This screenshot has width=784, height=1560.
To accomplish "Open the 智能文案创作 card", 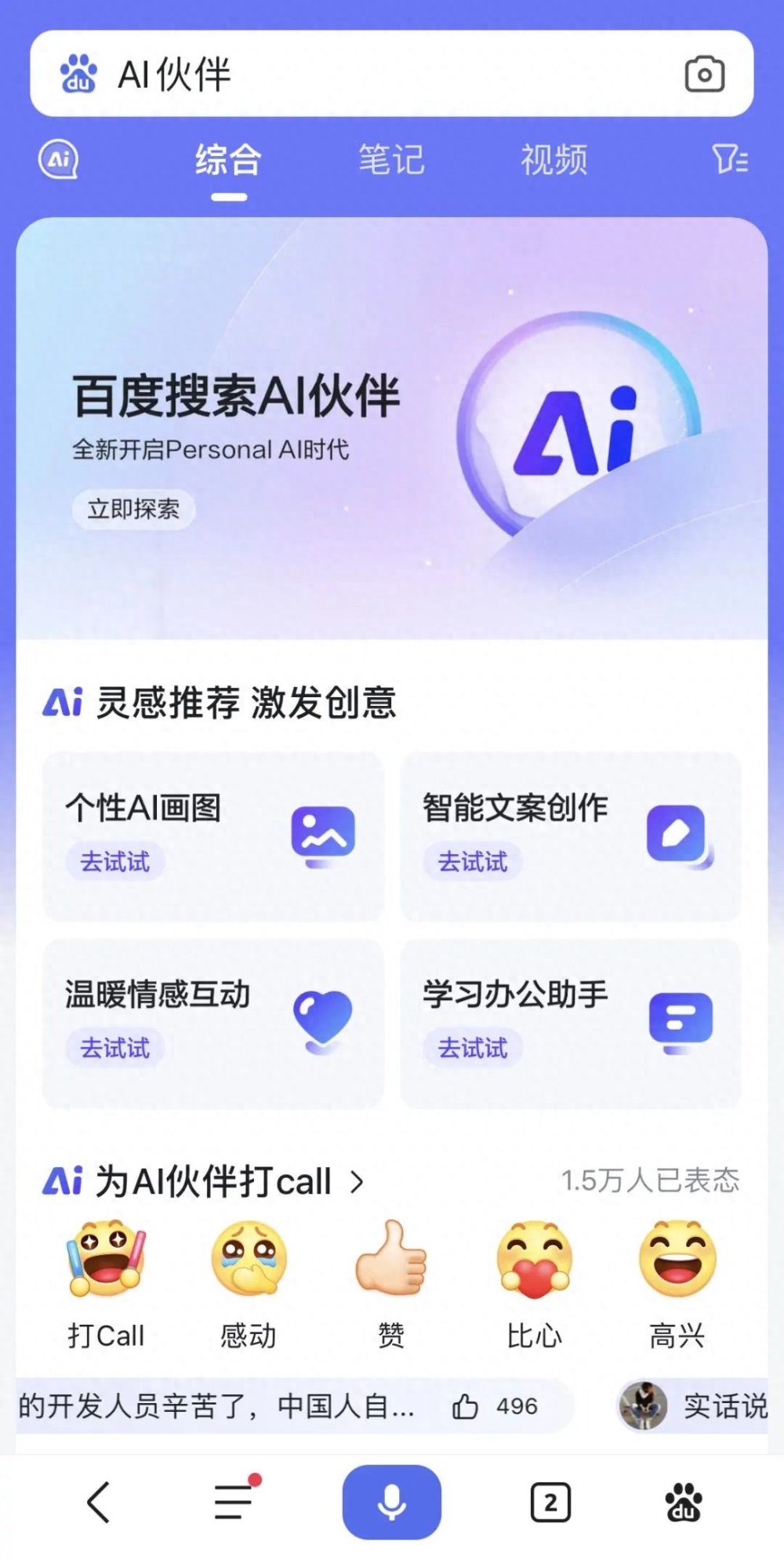I will point(571,837).
